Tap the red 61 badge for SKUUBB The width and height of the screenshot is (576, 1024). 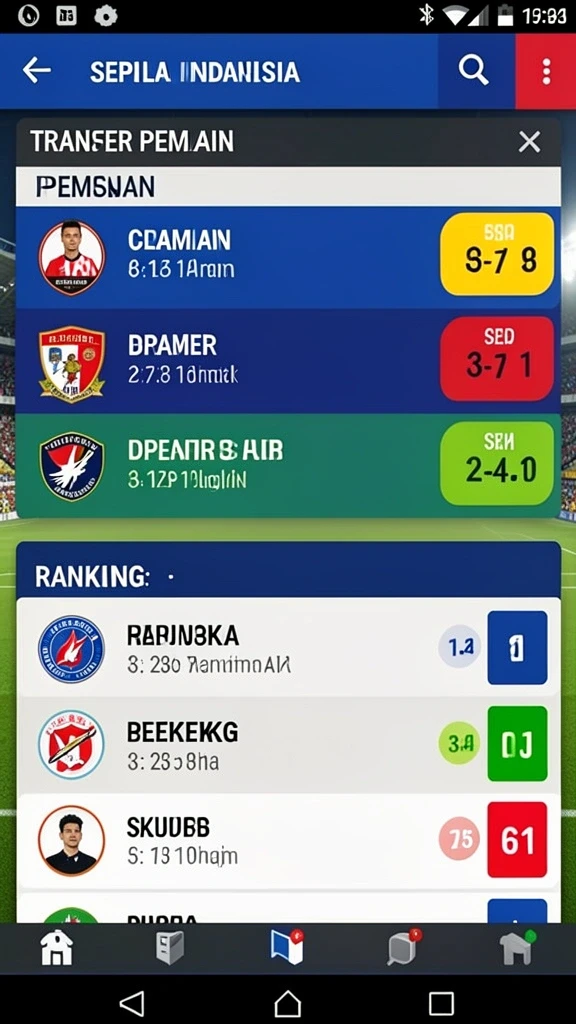[x=517, y=840]
